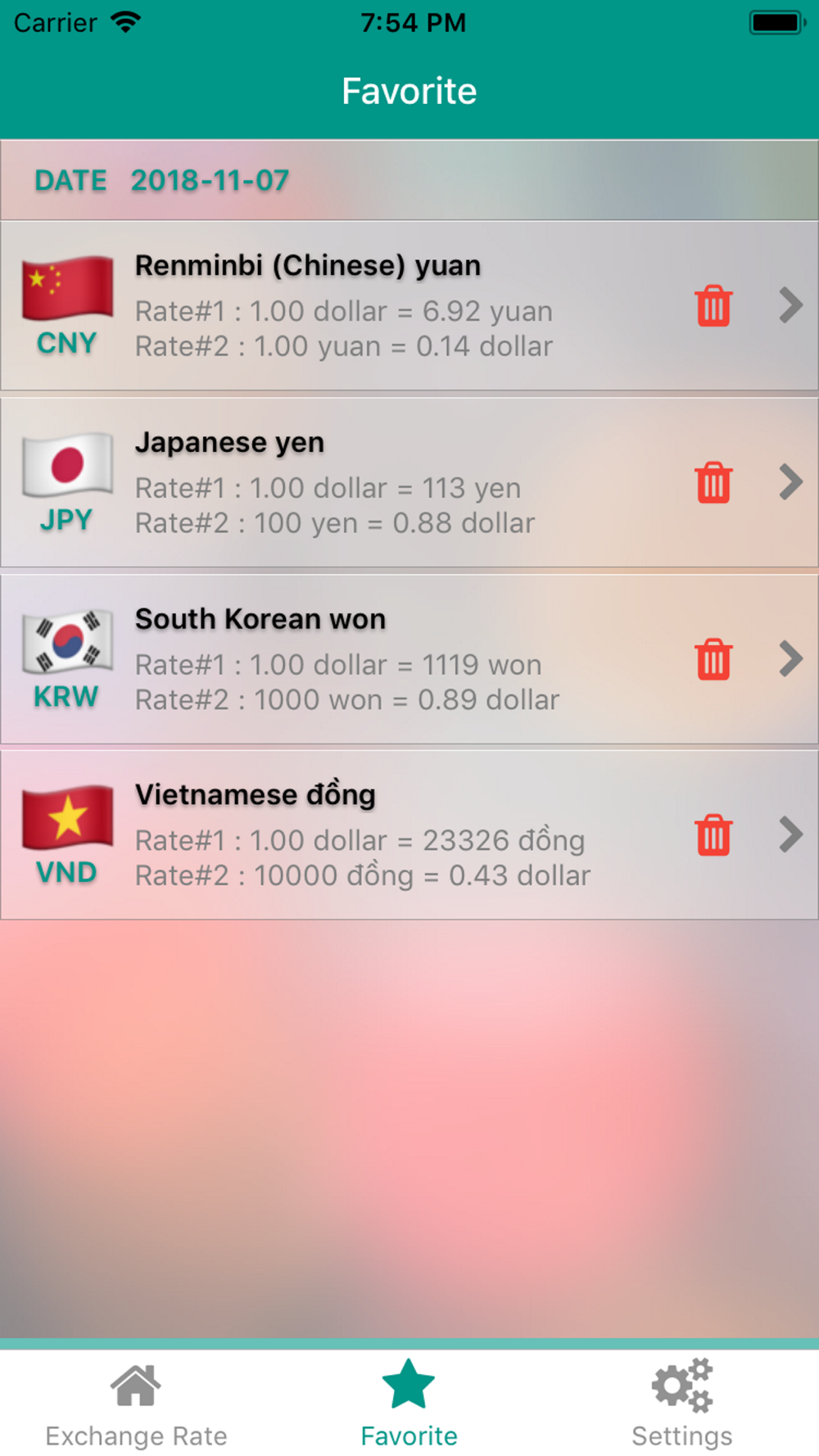
Task: Open the Japanese yen row
Action: point(409,482)
